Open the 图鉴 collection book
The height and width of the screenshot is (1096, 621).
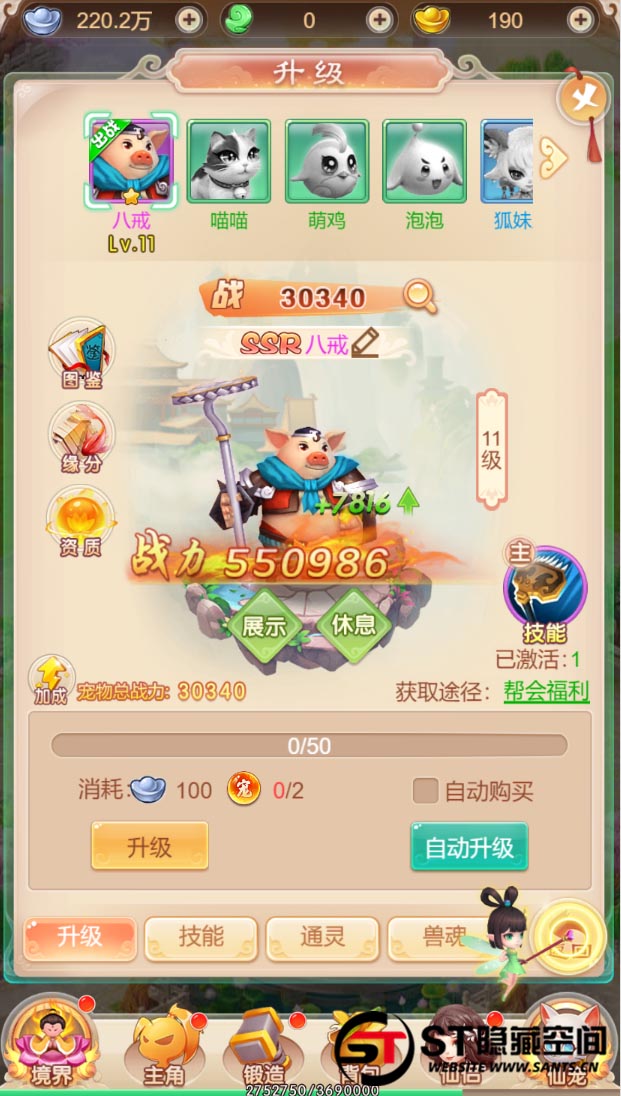click(82, 352)
